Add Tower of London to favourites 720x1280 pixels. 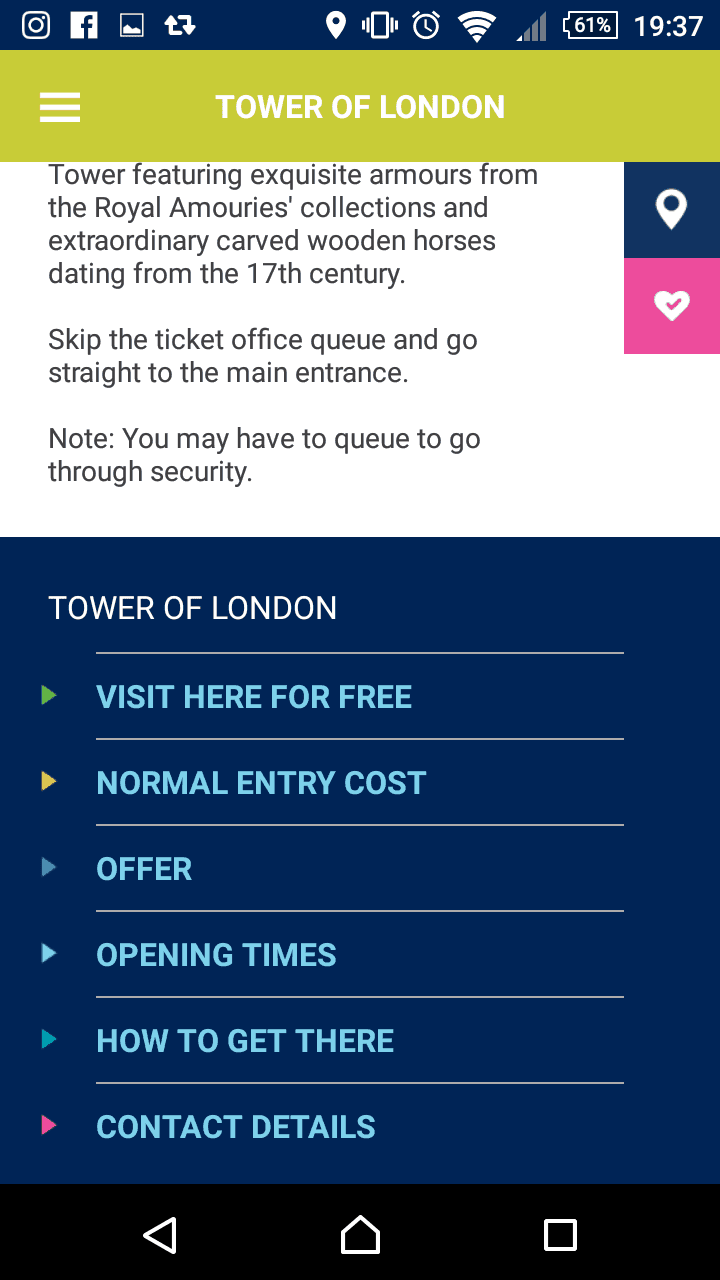[671, 305]
